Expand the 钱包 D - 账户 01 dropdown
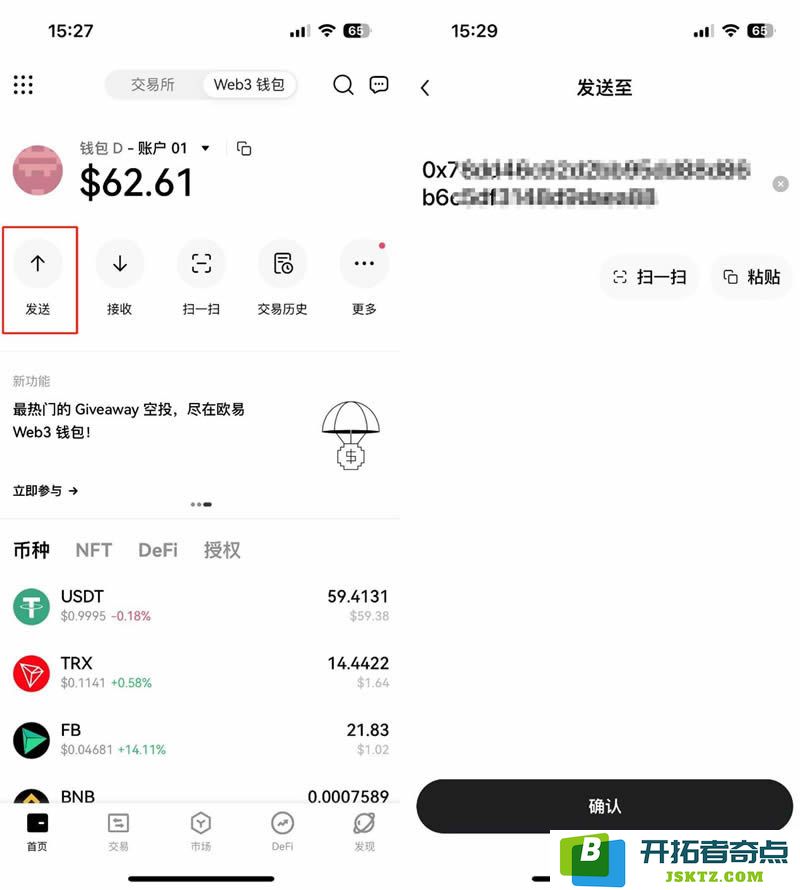800x890 pixels. point(206,148)
